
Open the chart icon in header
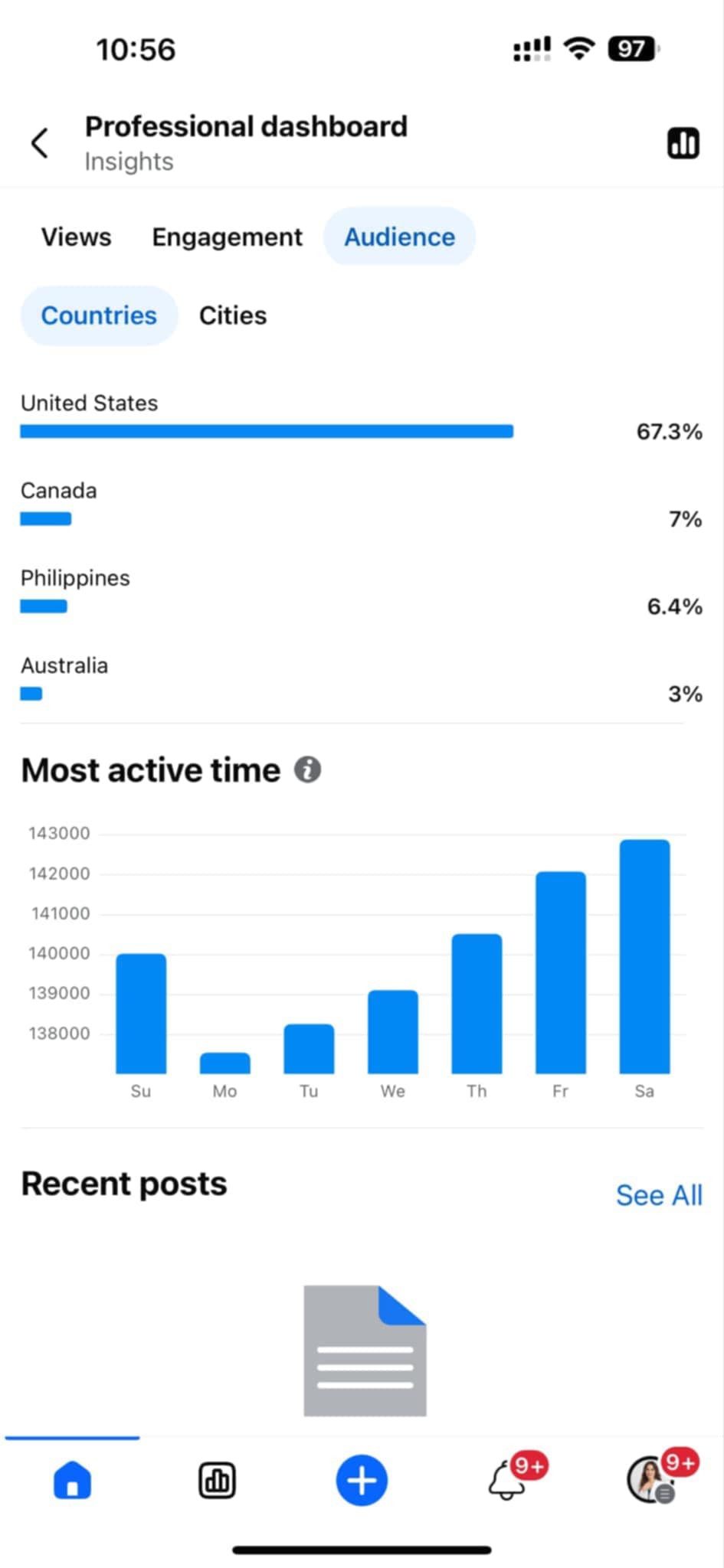coord(683,143)
